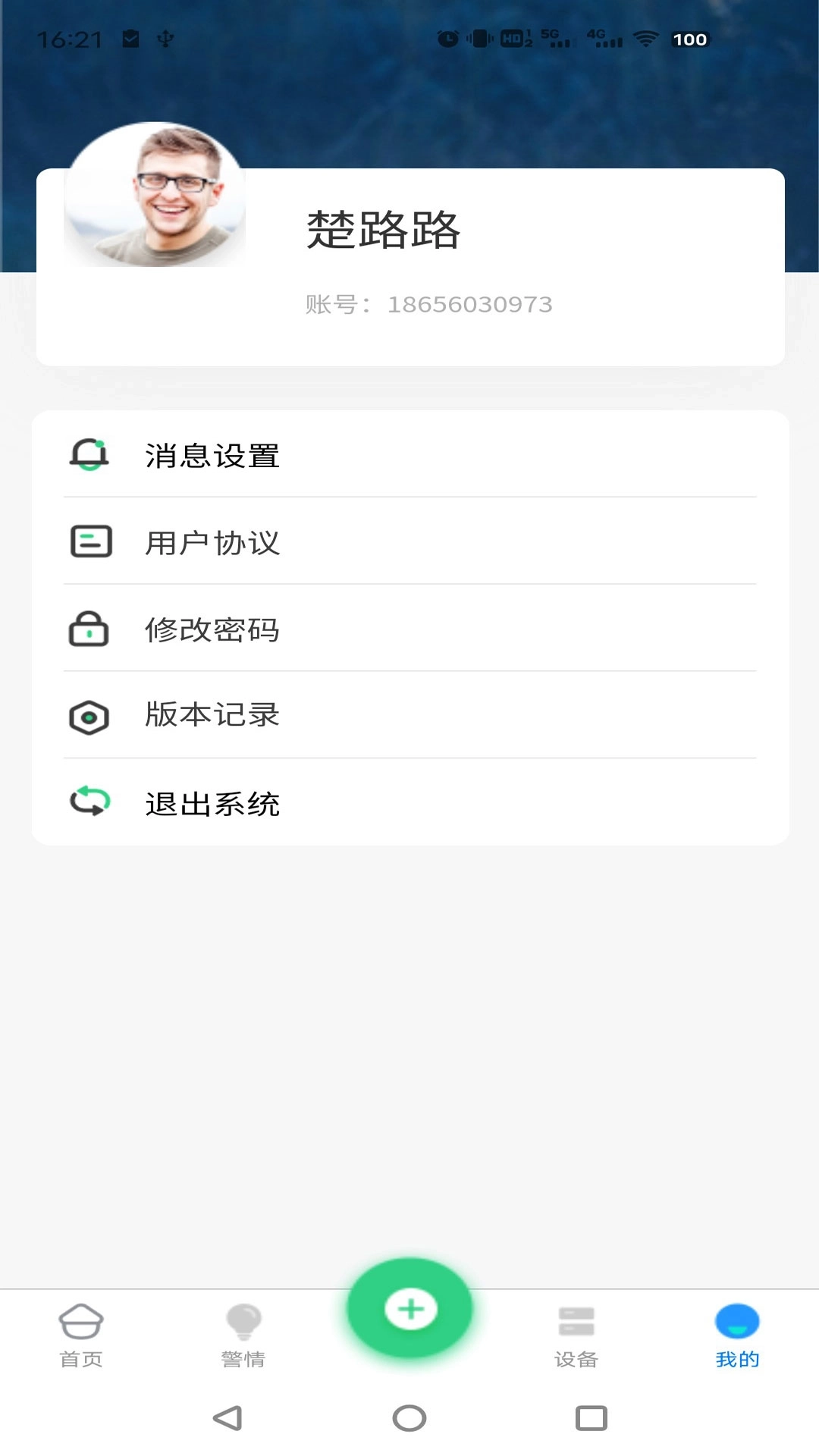Click the padlock icon for 修改密码
Screen dimensions: 819x1456
tap(89, 629)
